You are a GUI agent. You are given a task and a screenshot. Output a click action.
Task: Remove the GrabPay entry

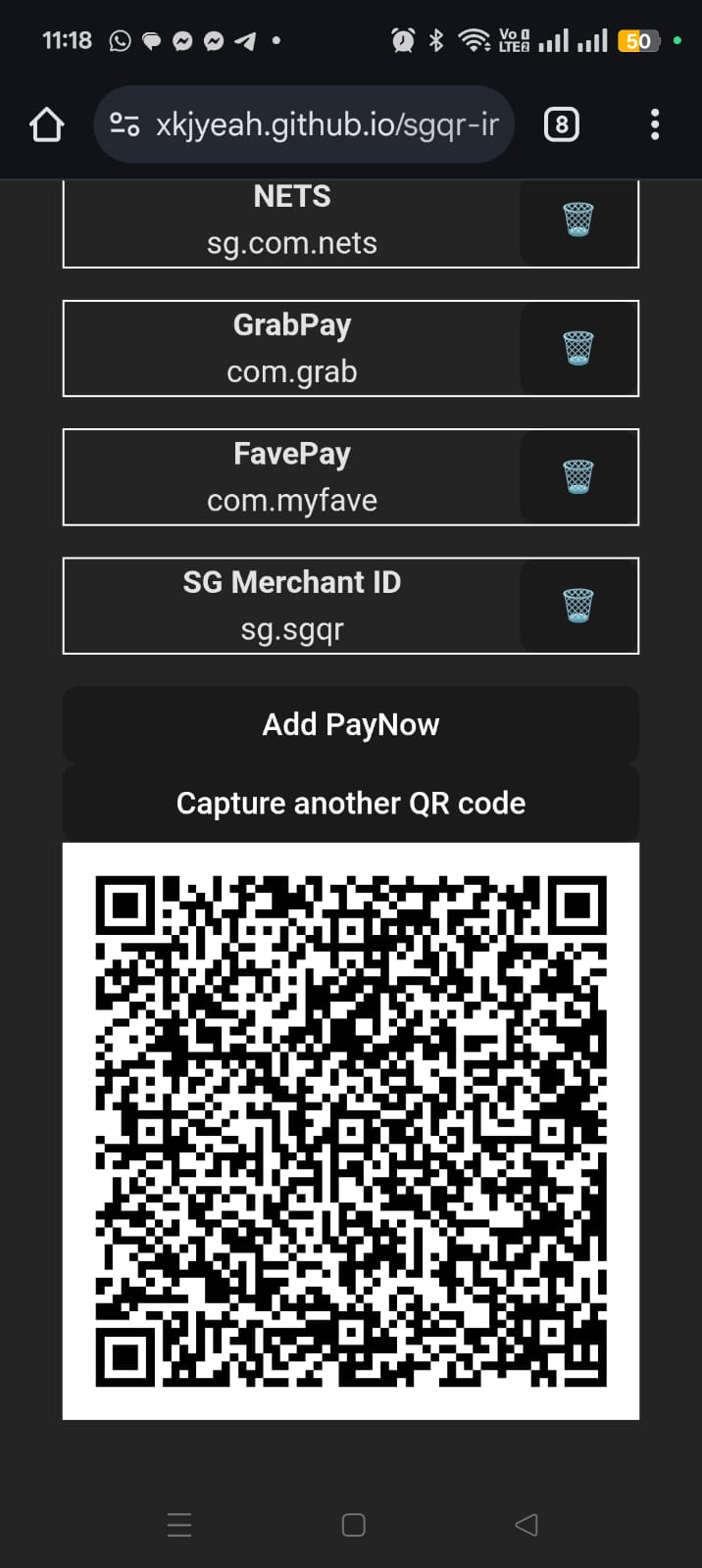(577, 348)
